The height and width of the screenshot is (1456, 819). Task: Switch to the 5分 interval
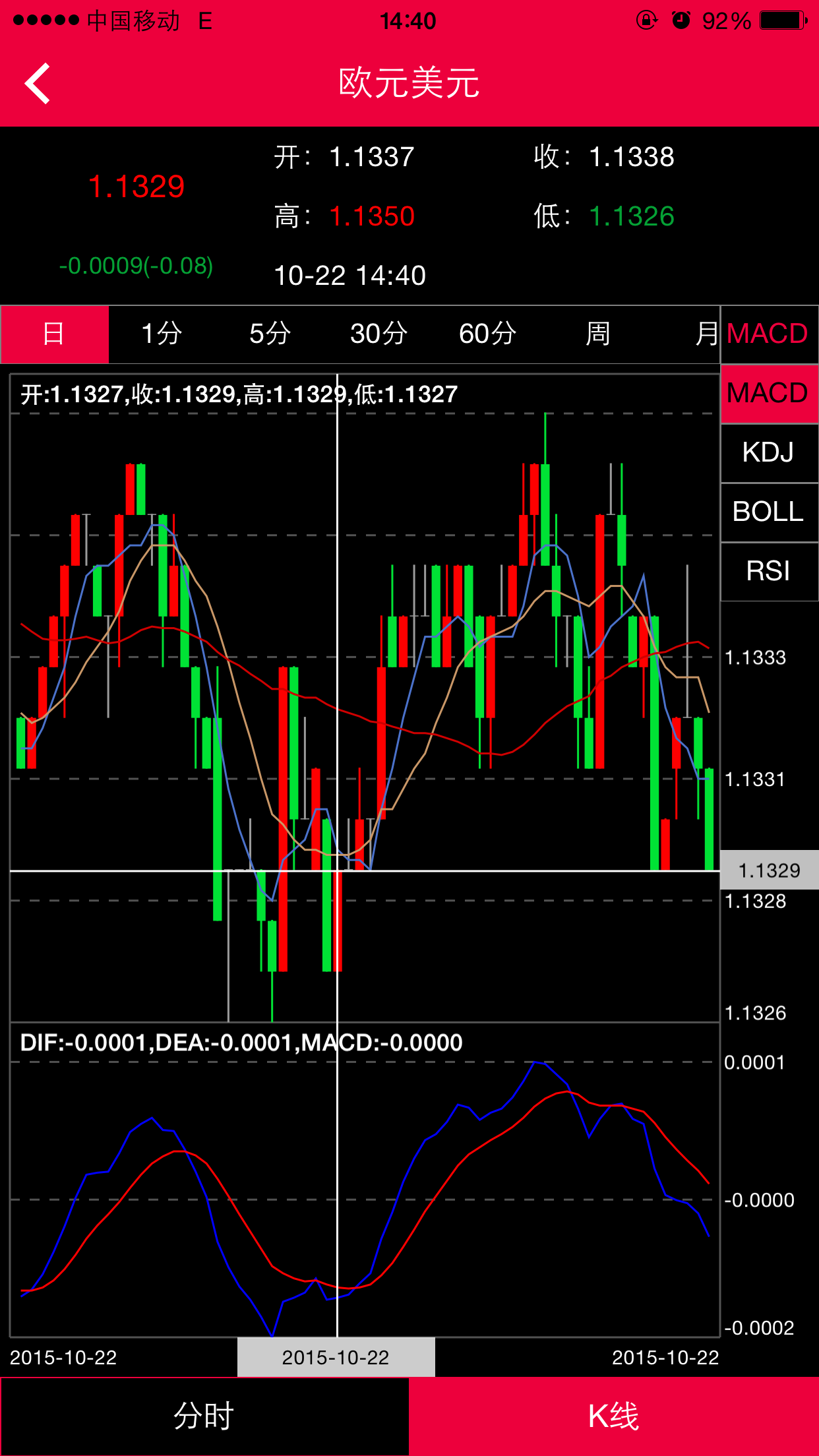(x=270, y=334)
